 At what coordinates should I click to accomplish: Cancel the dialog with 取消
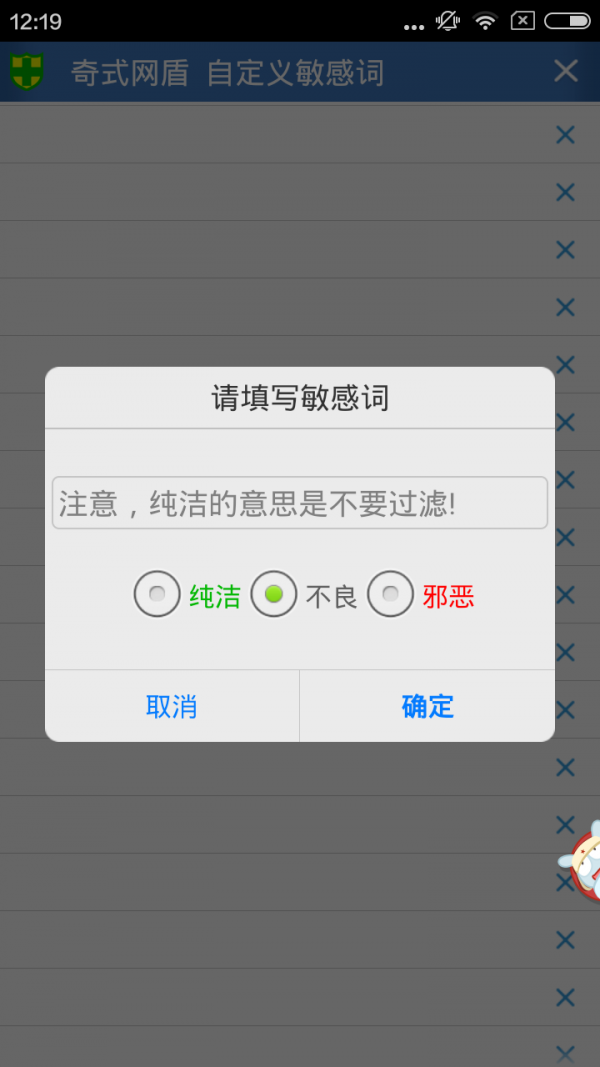(172, 706)
